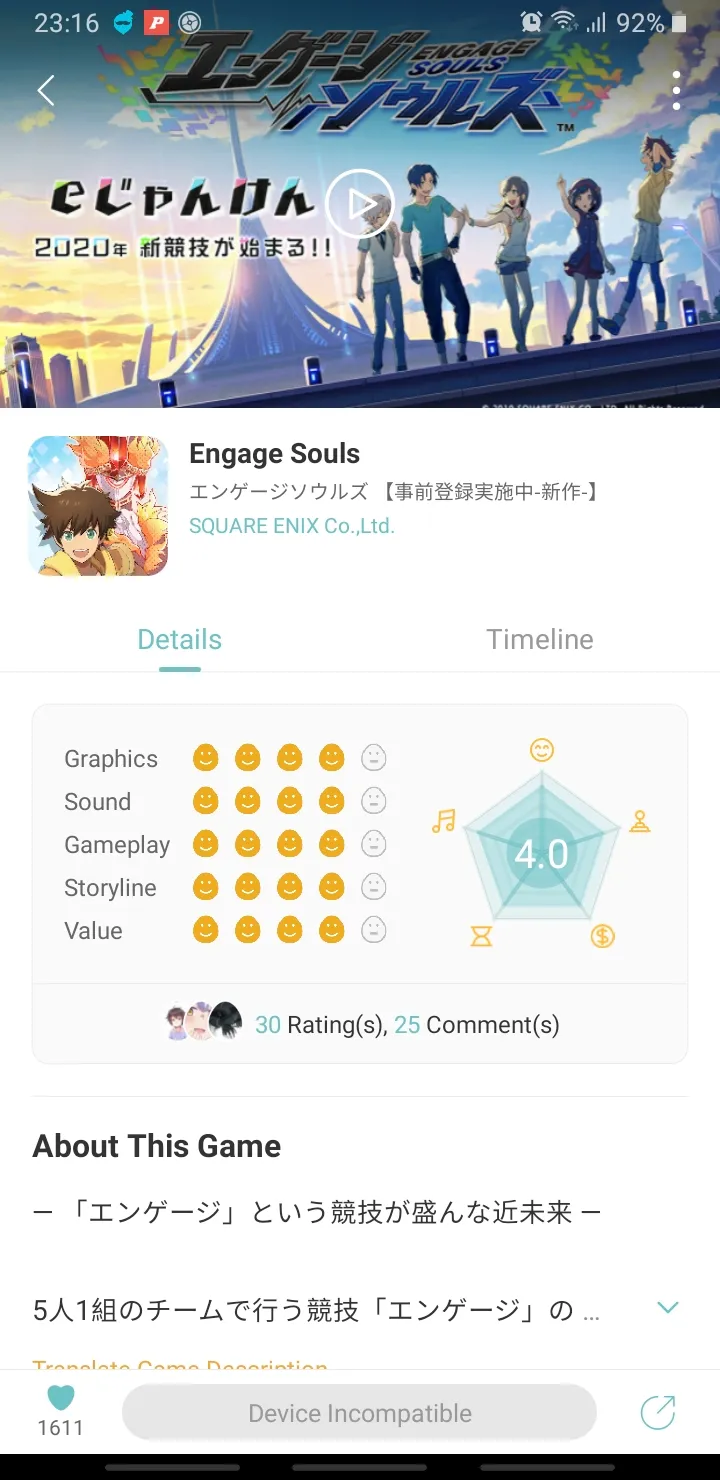Image resolution: width=720 pixels, height=1480 pixels.
Task: Share this game via the share icon
Action: [657, 1413]
